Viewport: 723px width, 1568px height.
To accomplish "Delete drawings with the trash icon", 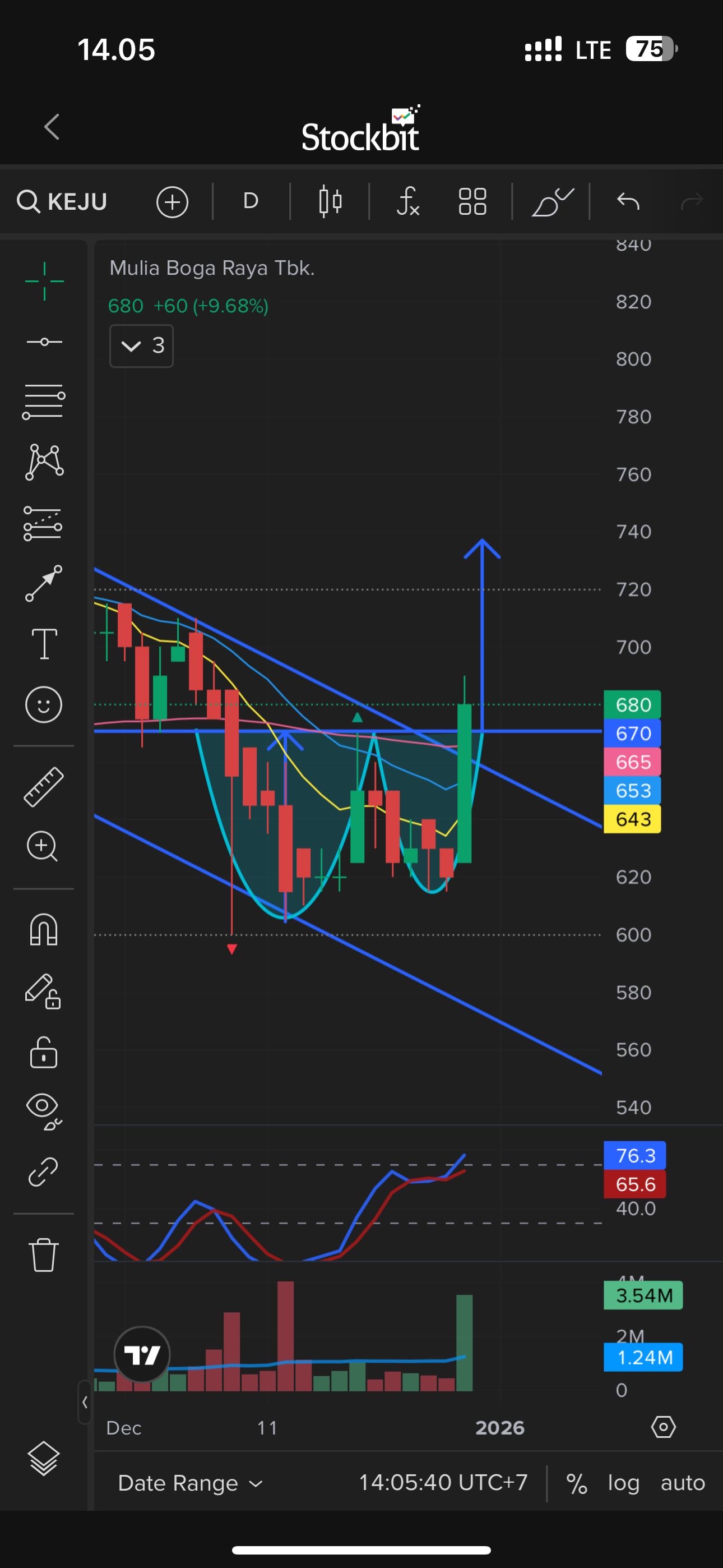I will coord(44,1255).
